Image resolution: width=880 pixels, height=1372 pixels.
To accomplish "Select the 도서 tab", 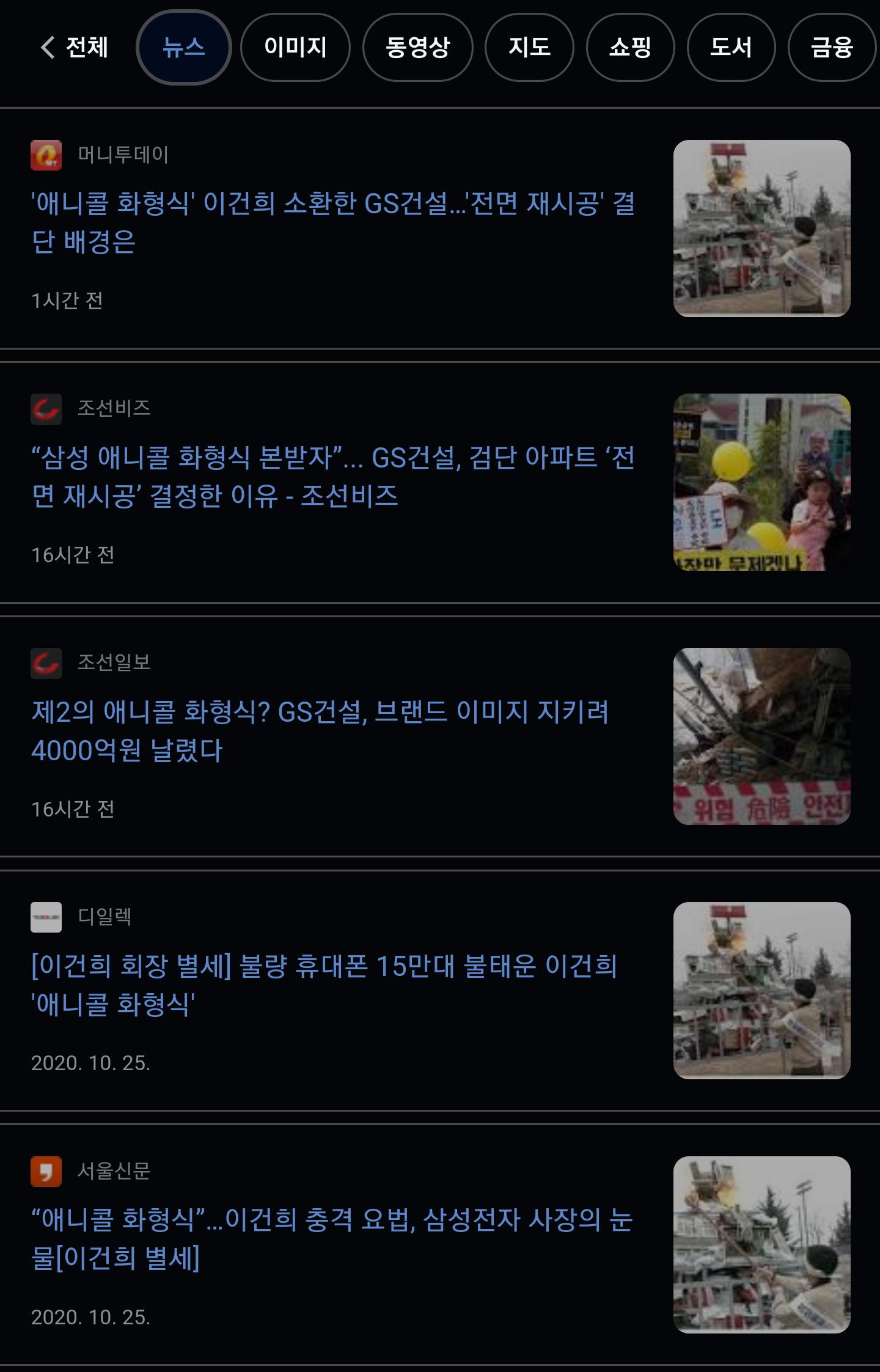I will 731,47.
